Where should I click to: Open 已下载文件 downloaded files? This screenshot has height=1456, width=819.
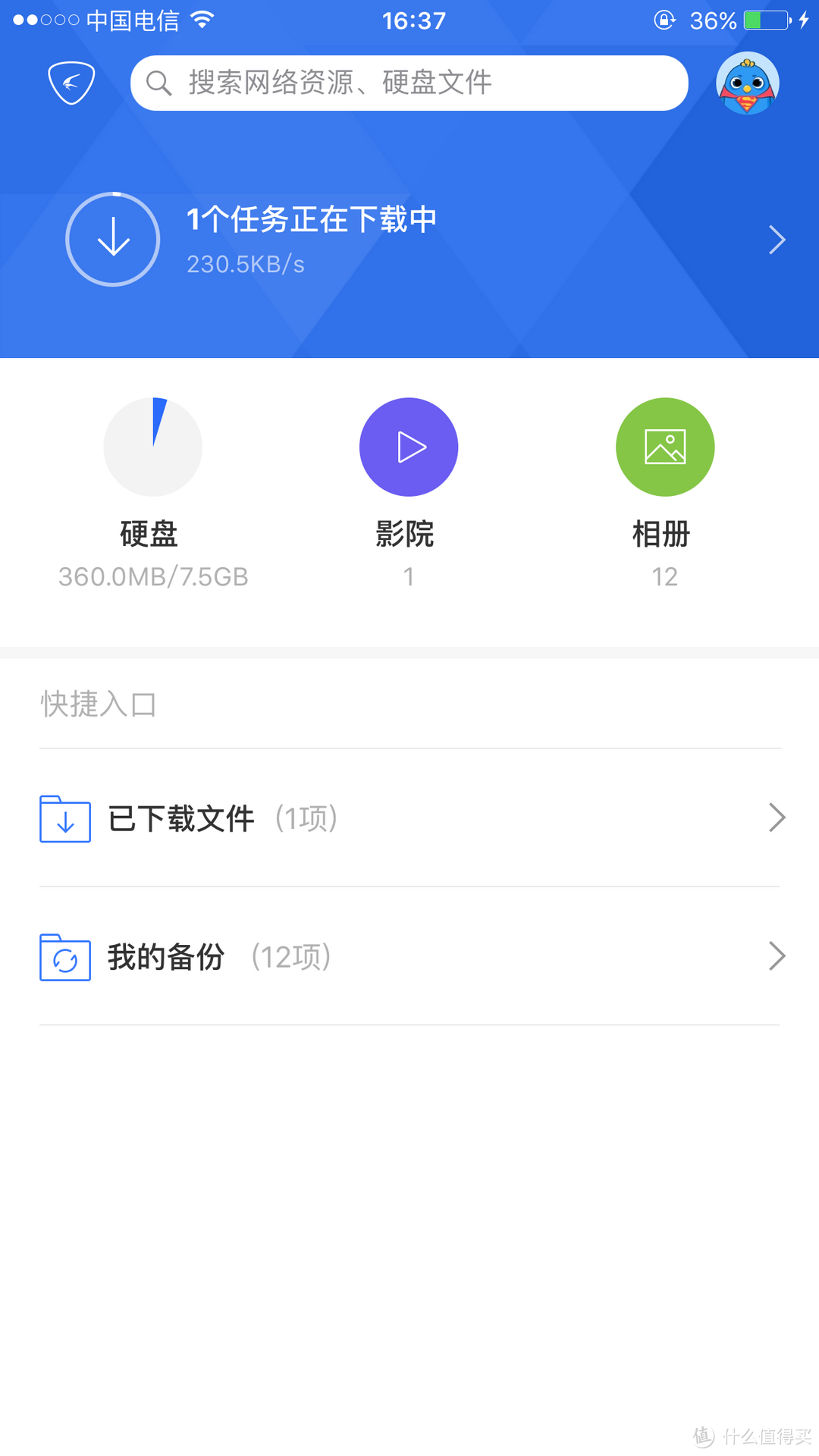coord(409,818)
